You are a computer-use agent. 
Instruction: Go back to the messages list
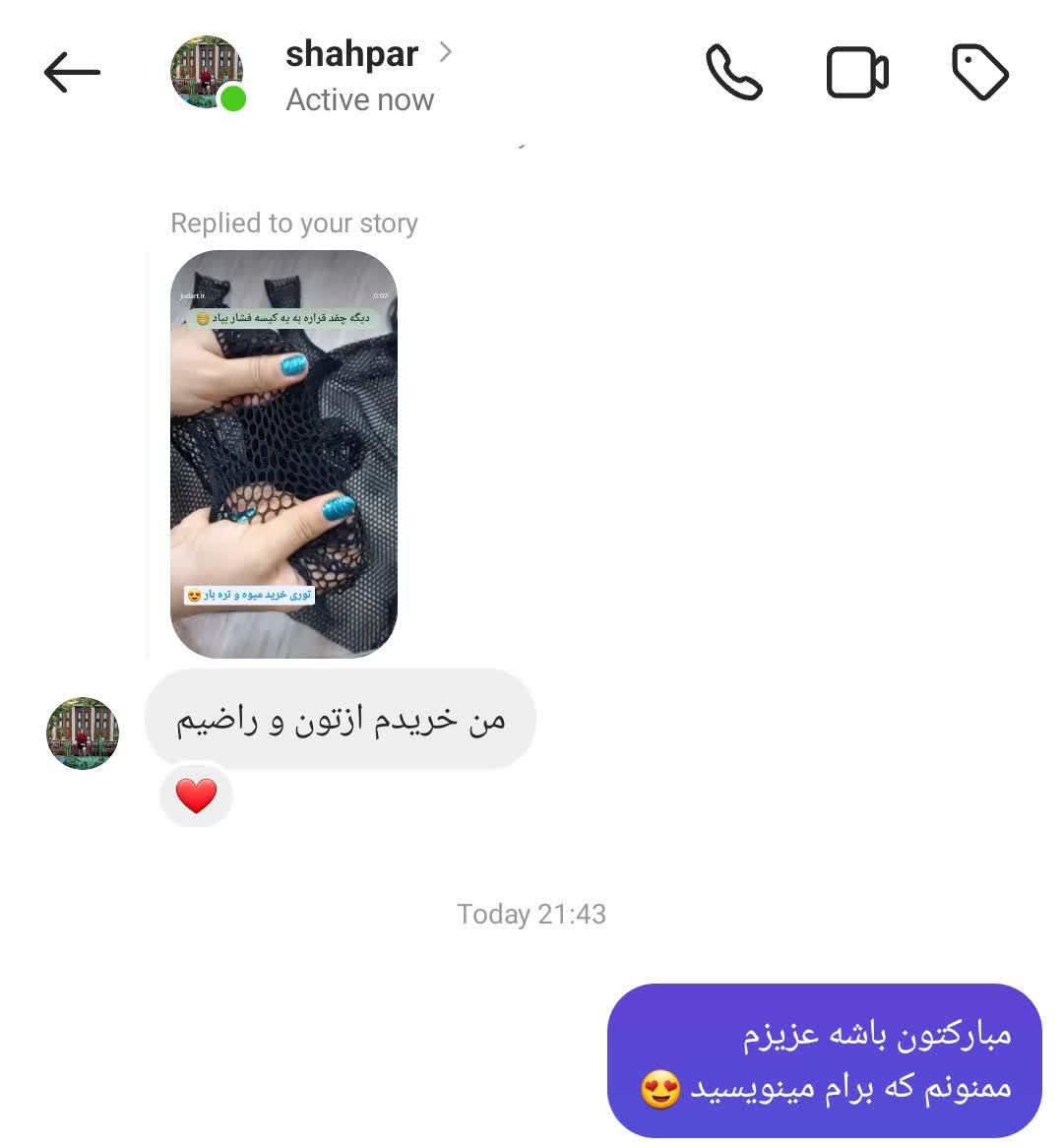(x=72, y=73)
